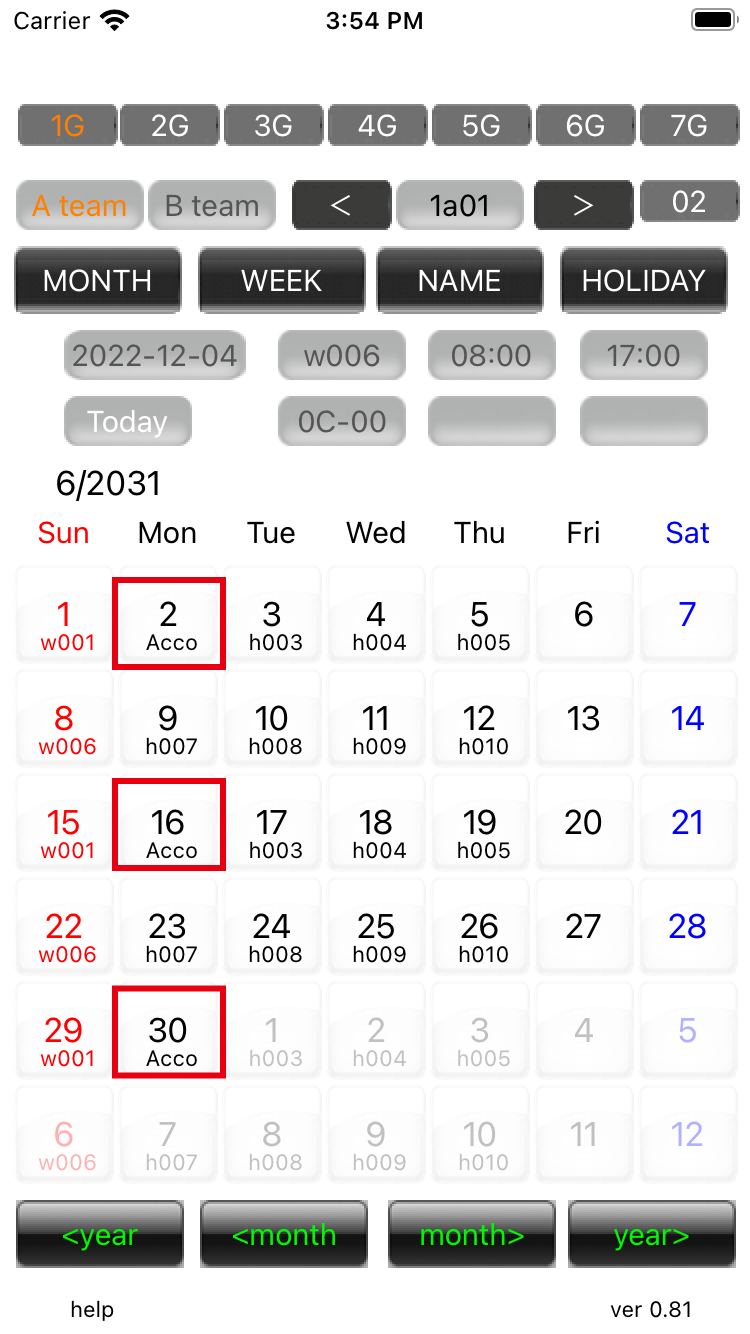Open the NAME settings
The image size is (750, 1334).
[460, 281]
